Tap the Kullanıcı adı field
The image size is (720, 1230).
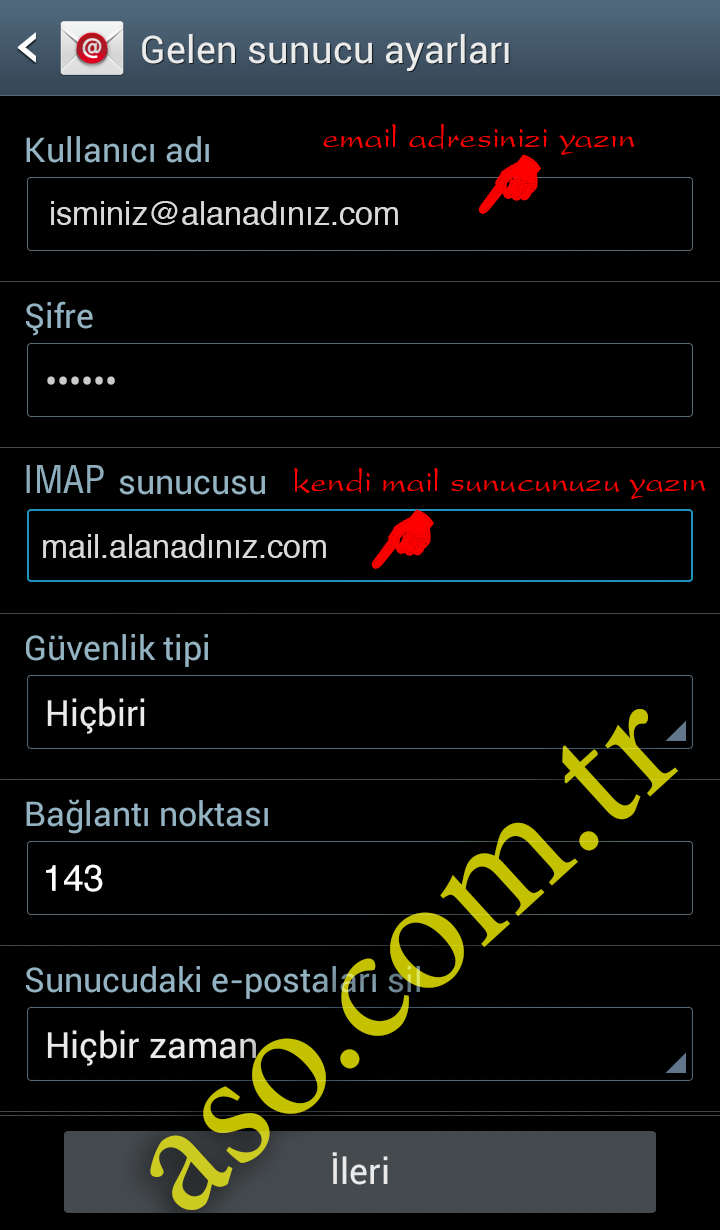[360, 214]
